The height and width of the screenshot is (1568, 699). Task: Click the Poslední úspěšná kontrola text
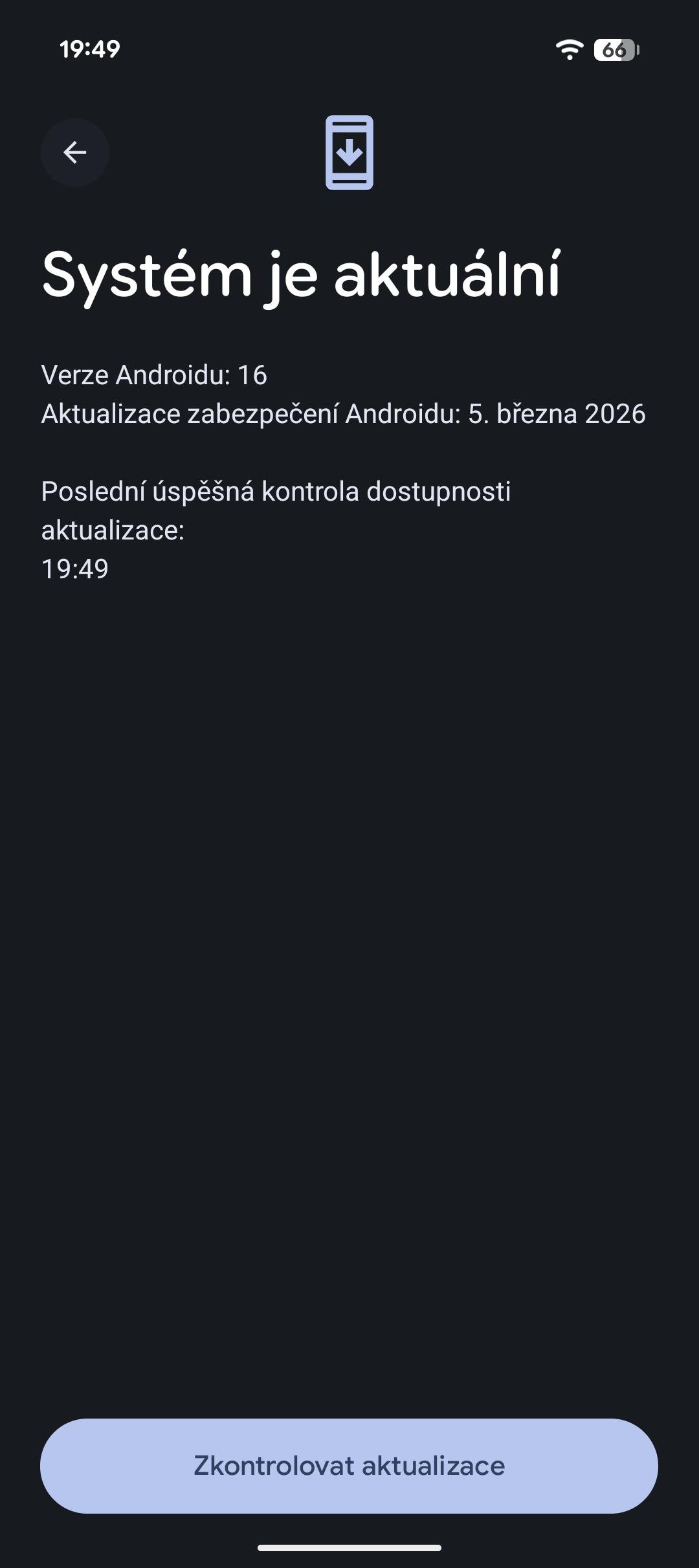276,492
